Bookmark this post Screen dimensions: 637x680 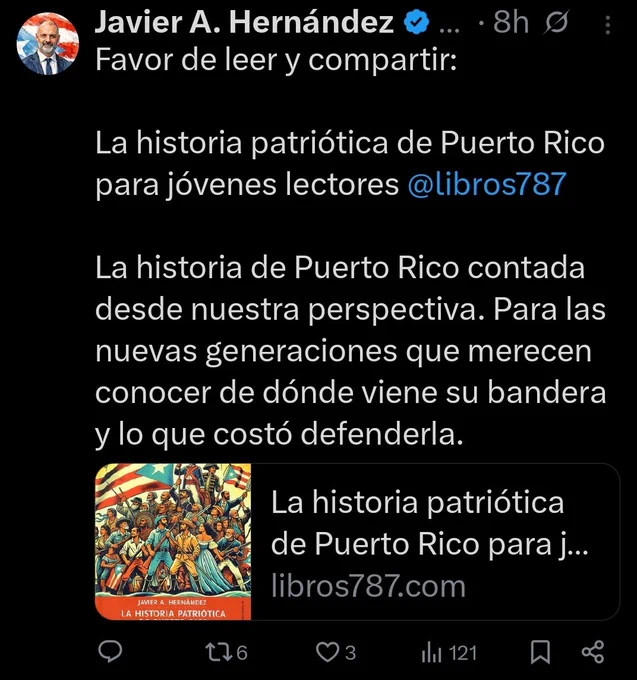tap(540, 652)
